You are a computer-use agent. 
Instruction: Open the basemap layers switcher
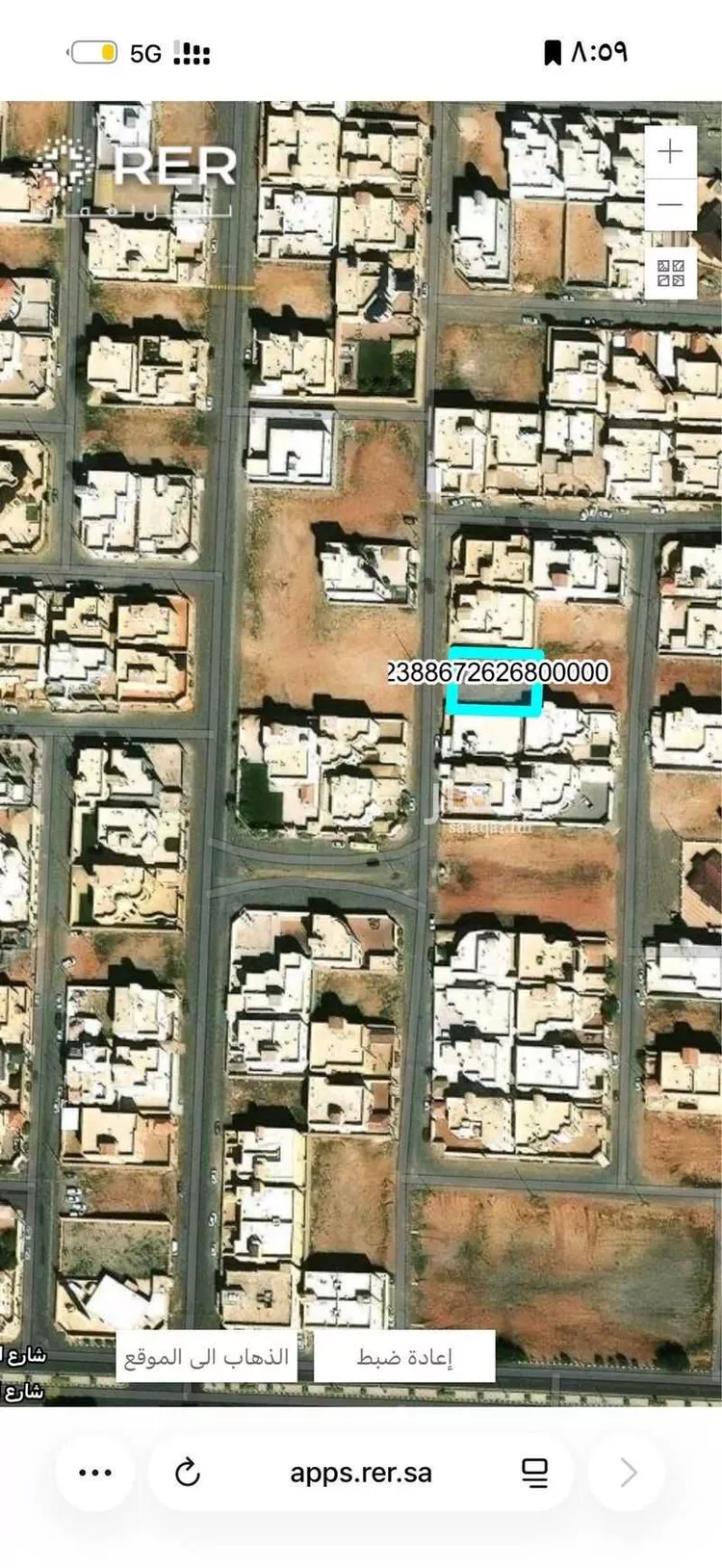[x=671, y=273]
